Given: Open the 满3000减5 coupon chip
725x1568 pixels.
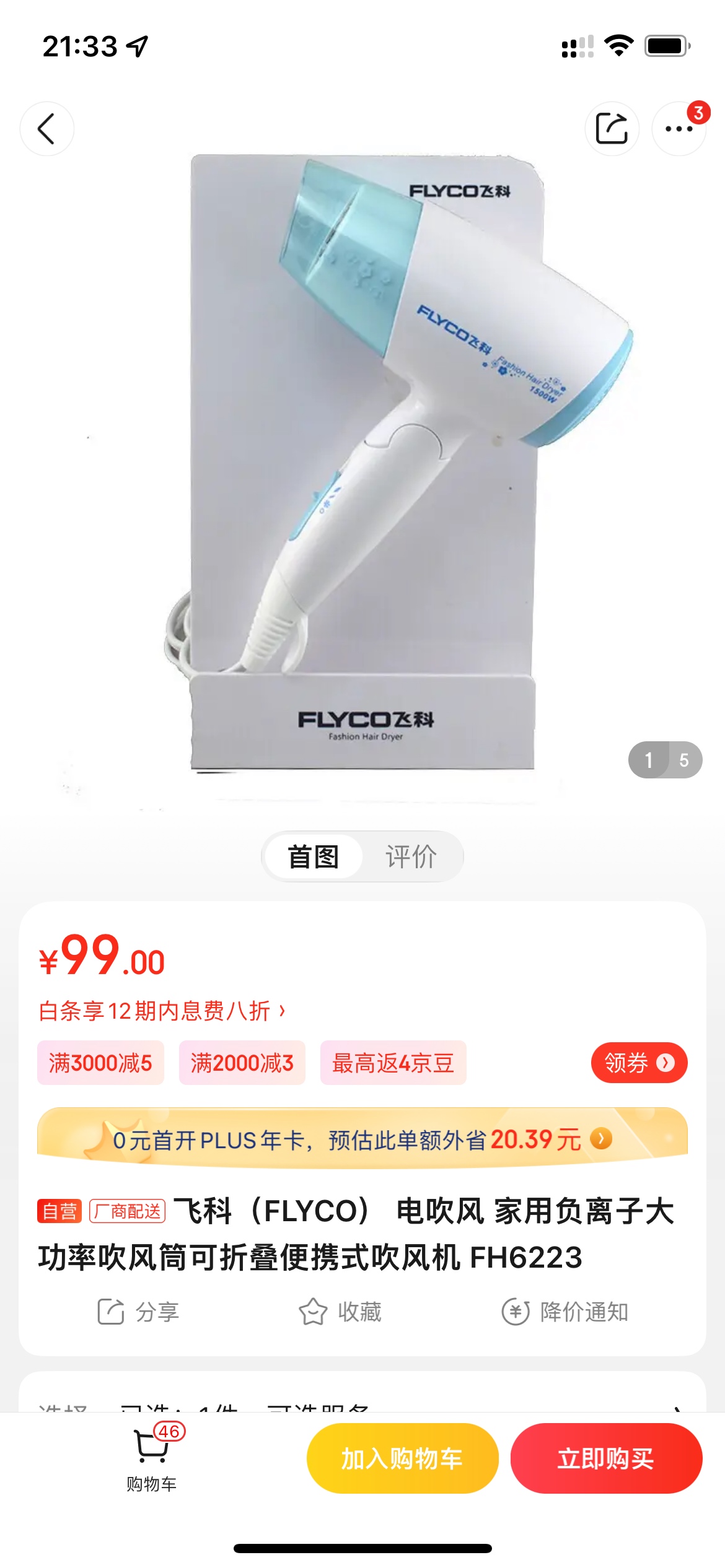Looking at the screenshot, I should pos(100,1063).
